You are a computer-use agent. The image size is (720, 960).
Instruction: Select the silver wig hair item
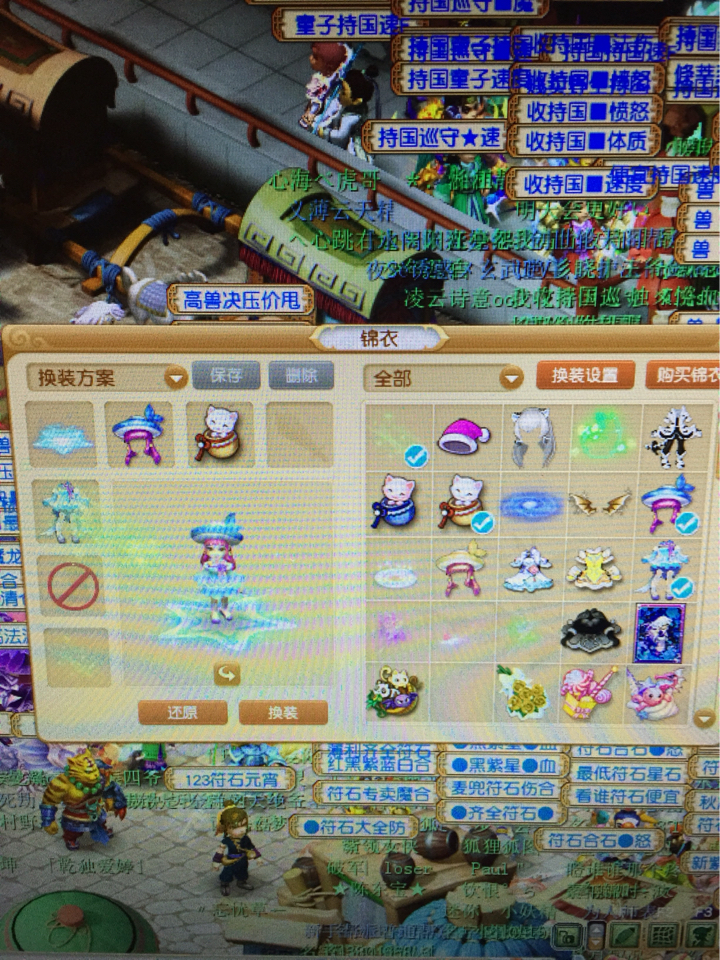click(x=531, y=436)
